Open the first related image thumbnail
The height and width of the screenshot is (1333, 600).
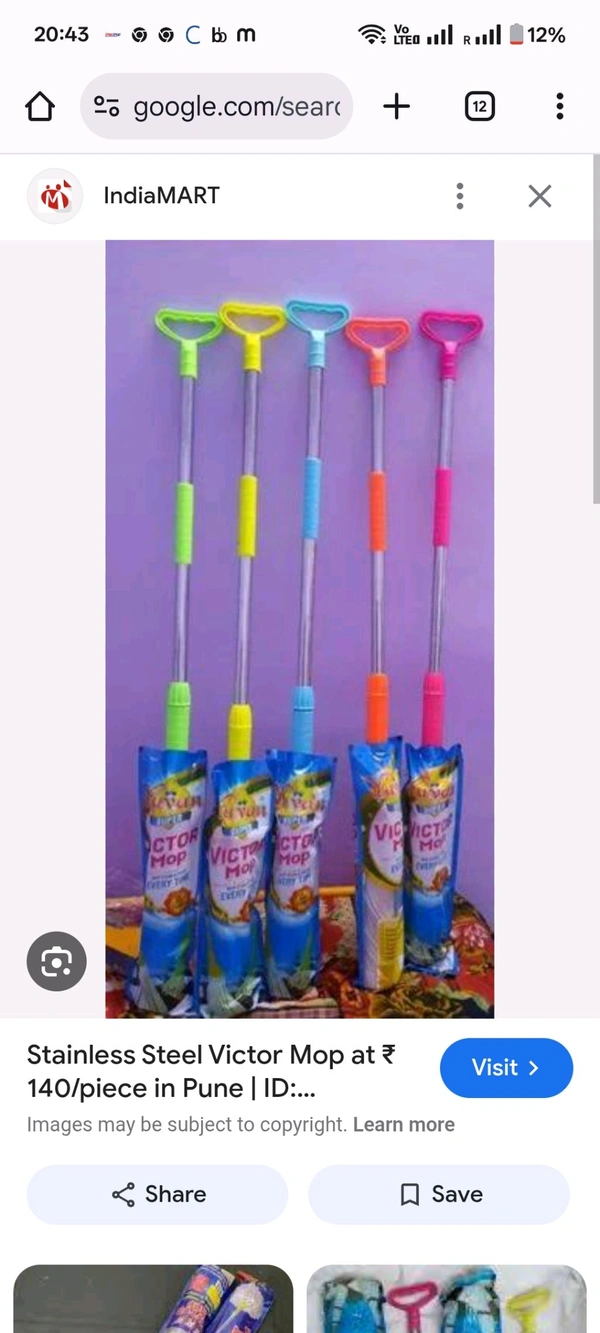coord(152,1298)
